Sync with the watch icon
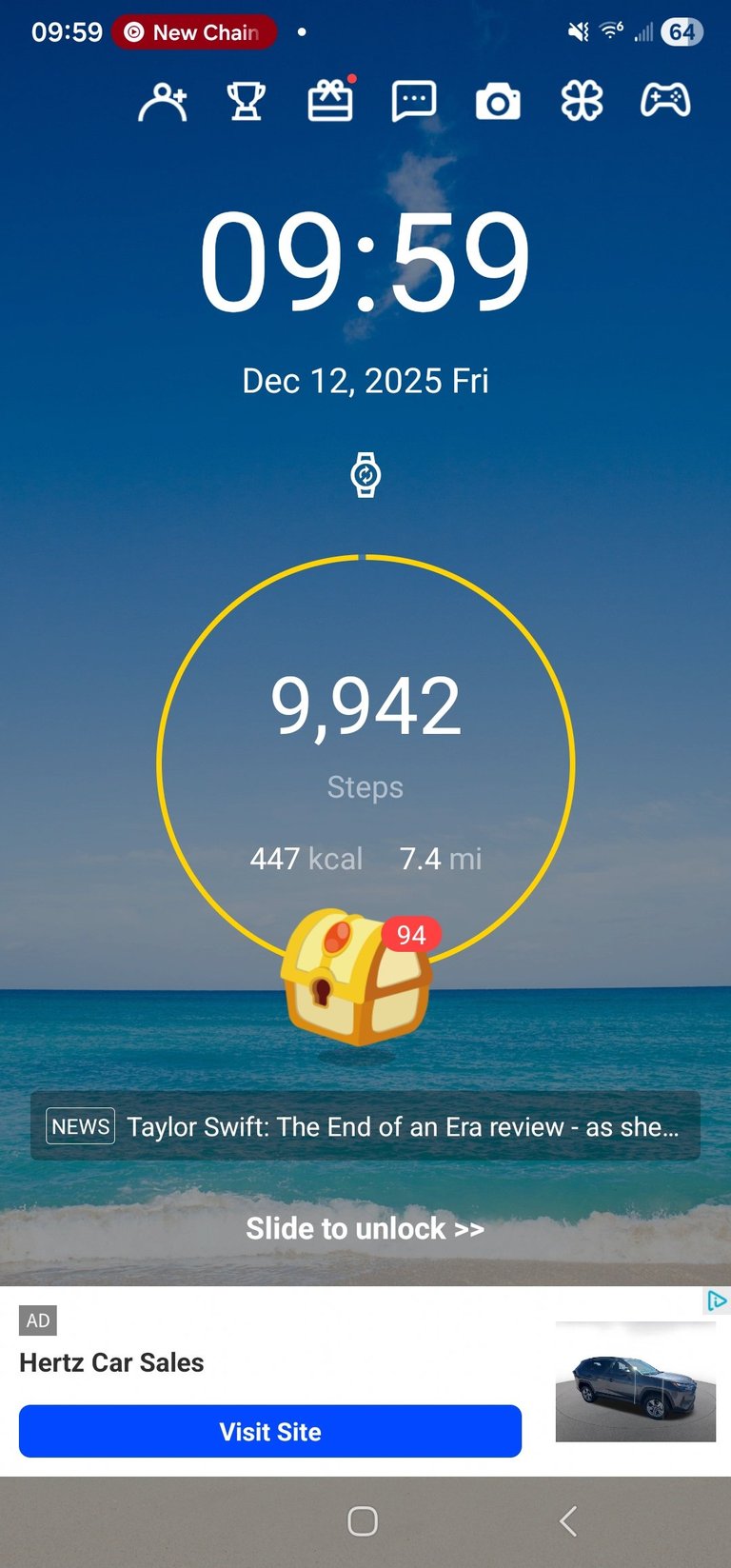The image size is (731, 1568). pyautogui.click(x=365, y=474)
